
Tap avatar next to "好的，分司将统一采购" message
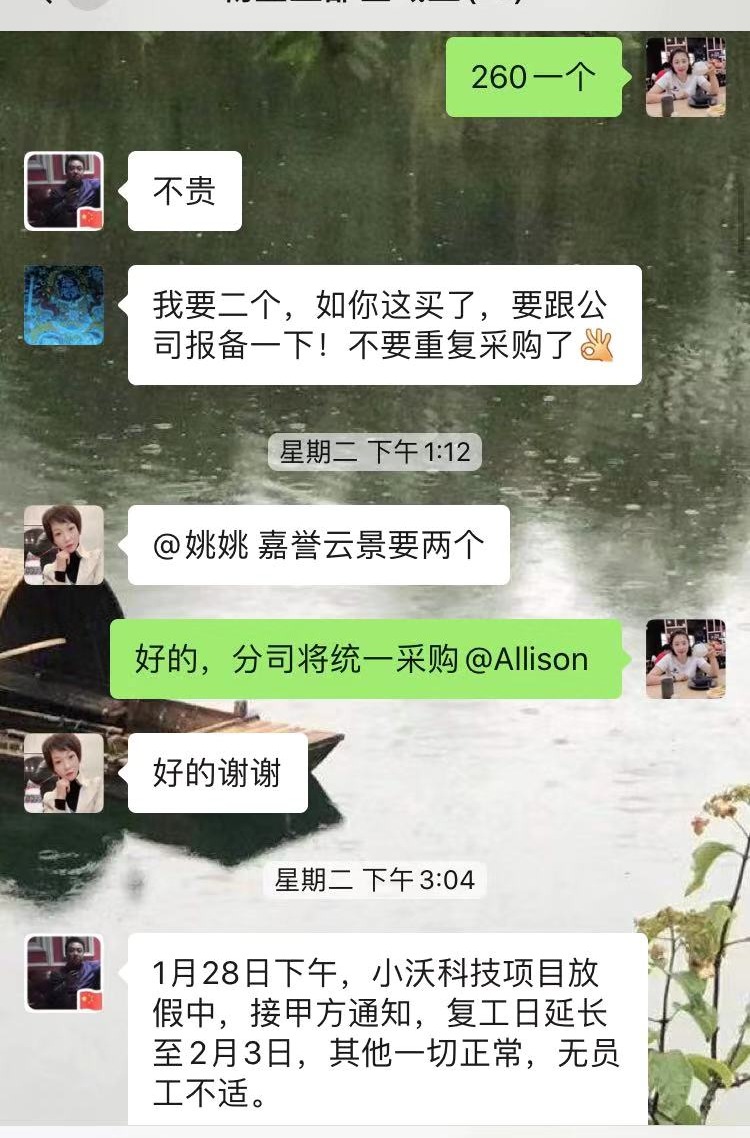pyautogui.click(x=685, y=658)
